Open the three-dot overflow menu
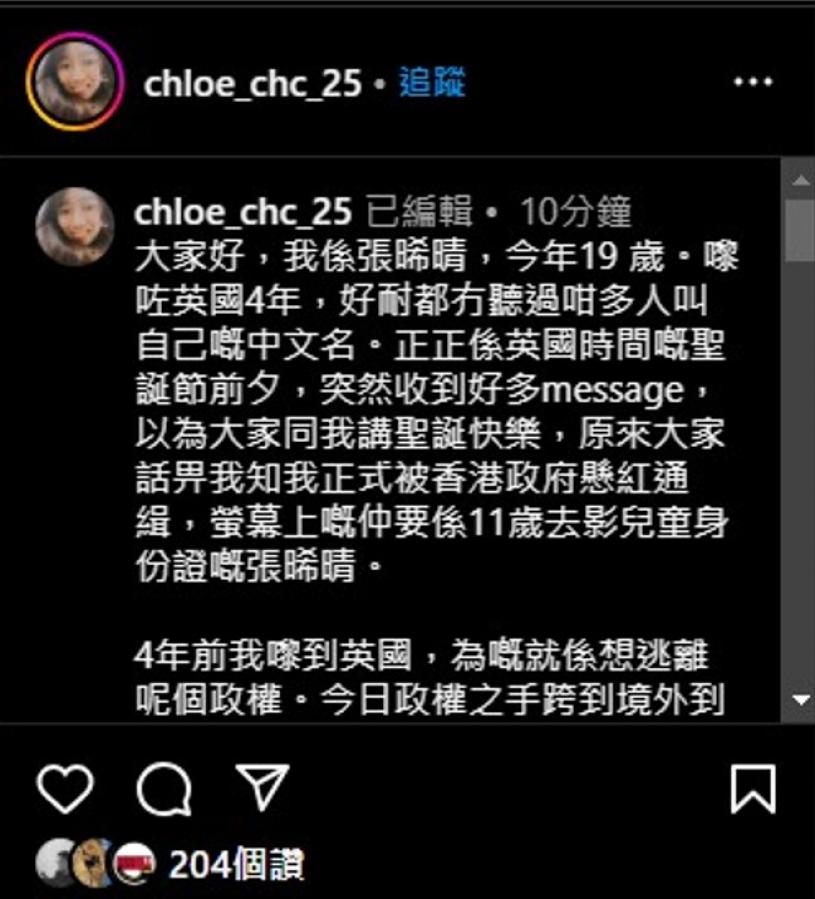This screenshot has height=899, width=815. click(x=752, y=83)
